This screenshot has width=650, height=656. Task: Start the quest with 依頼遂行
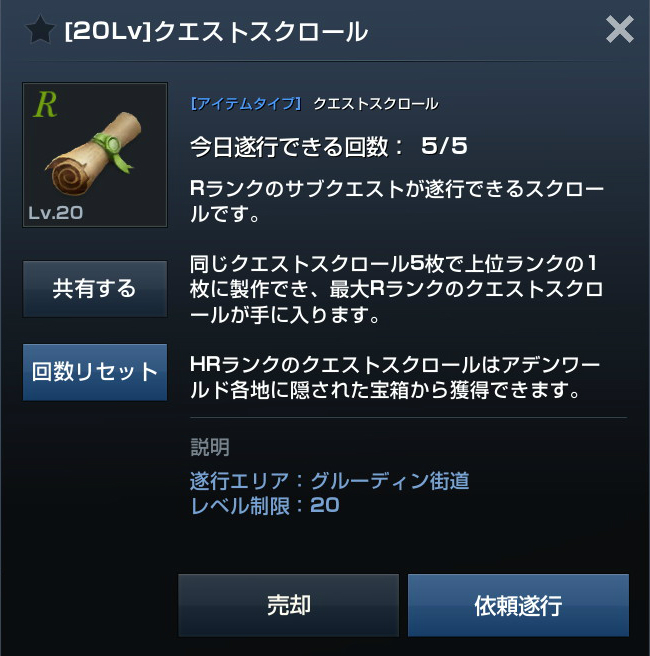518,605
